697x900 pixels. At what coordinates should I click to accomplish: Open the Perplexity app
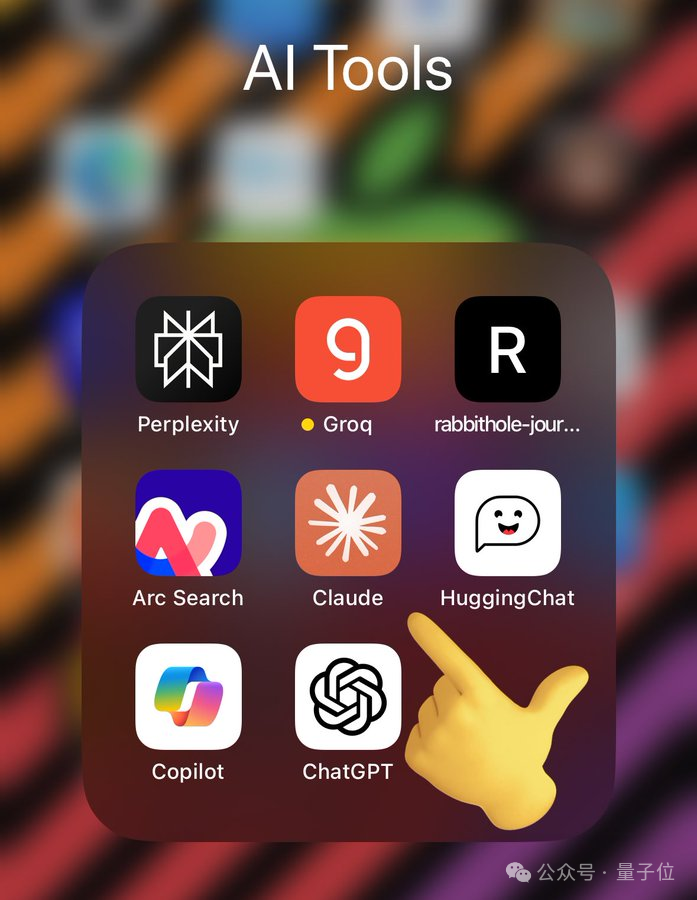[188, 349]
